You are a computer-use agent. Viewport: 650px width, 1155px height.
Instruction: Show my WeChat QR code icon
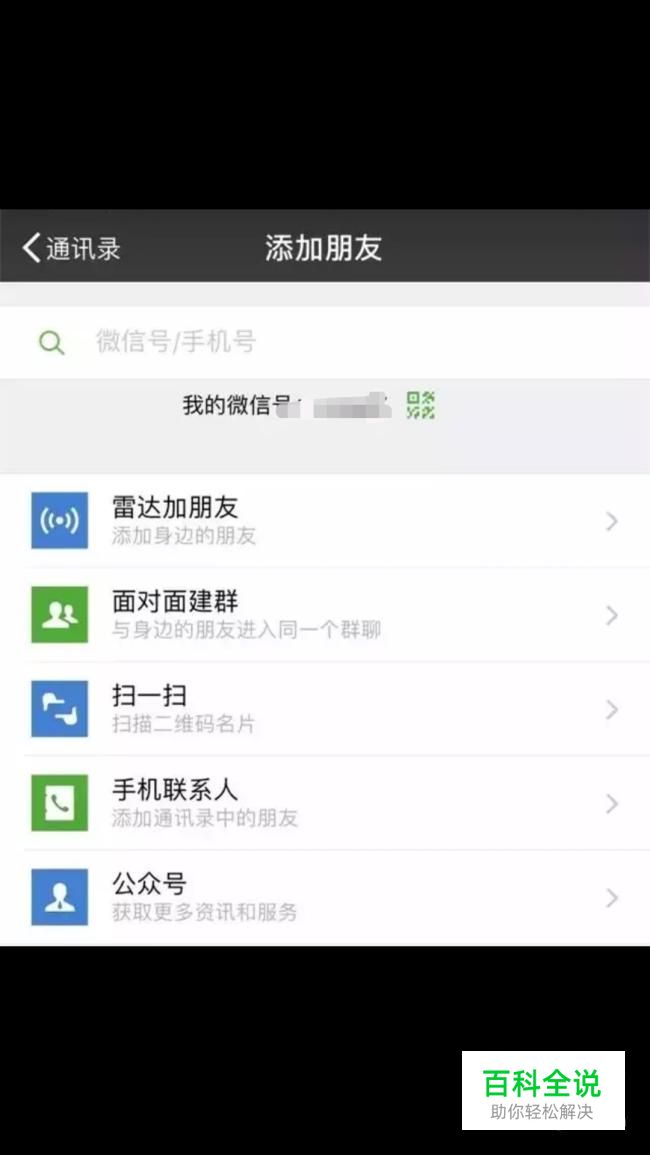click(x=420, y=405)
